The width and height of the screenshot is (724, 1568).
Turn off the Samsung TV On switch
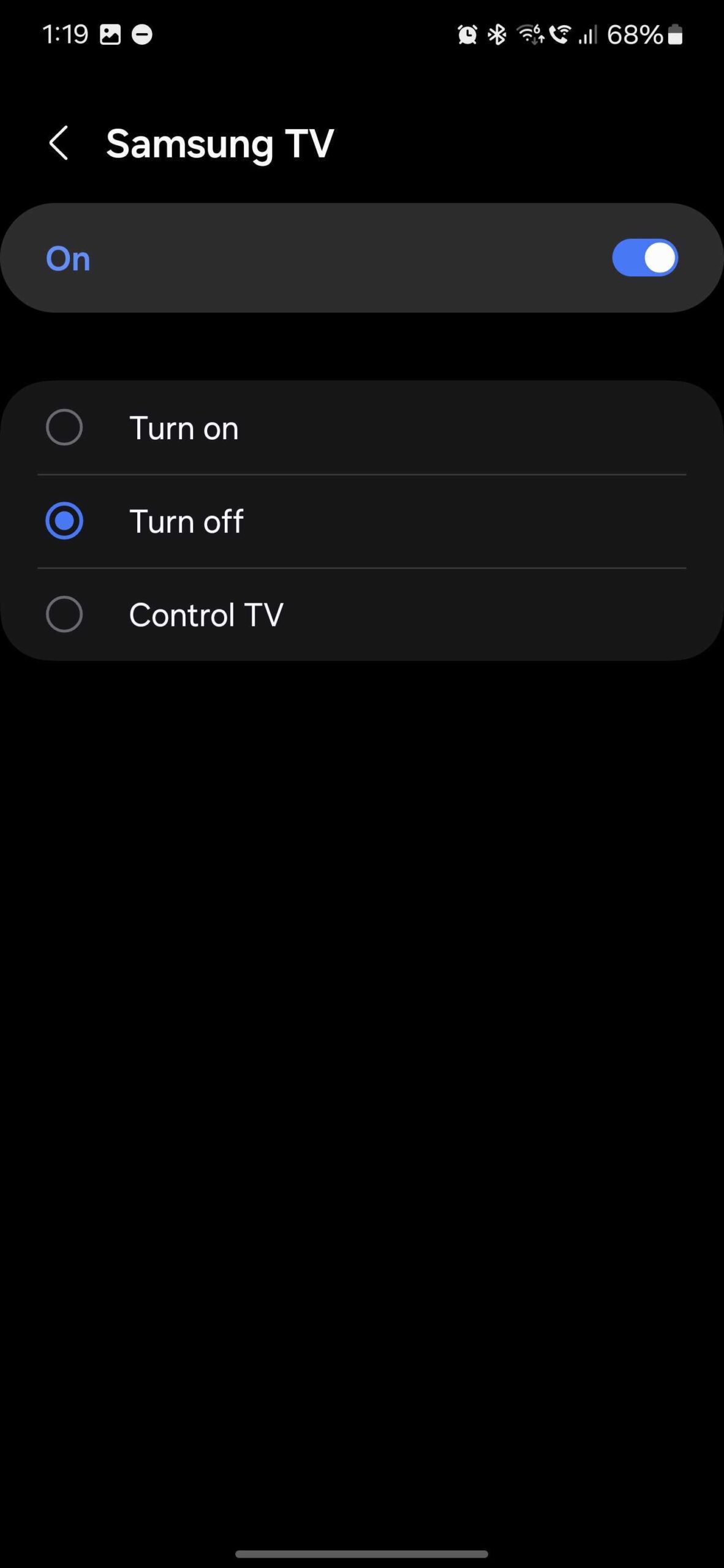pos(644,258)
